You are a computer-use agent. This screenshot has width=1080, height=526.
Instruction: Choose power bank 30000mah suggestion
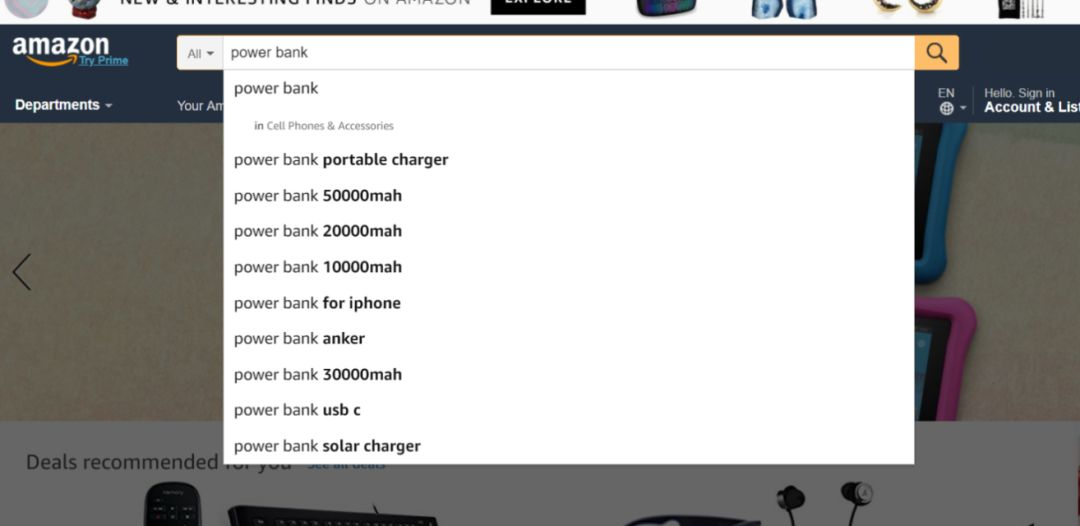[x=318, y=375]
